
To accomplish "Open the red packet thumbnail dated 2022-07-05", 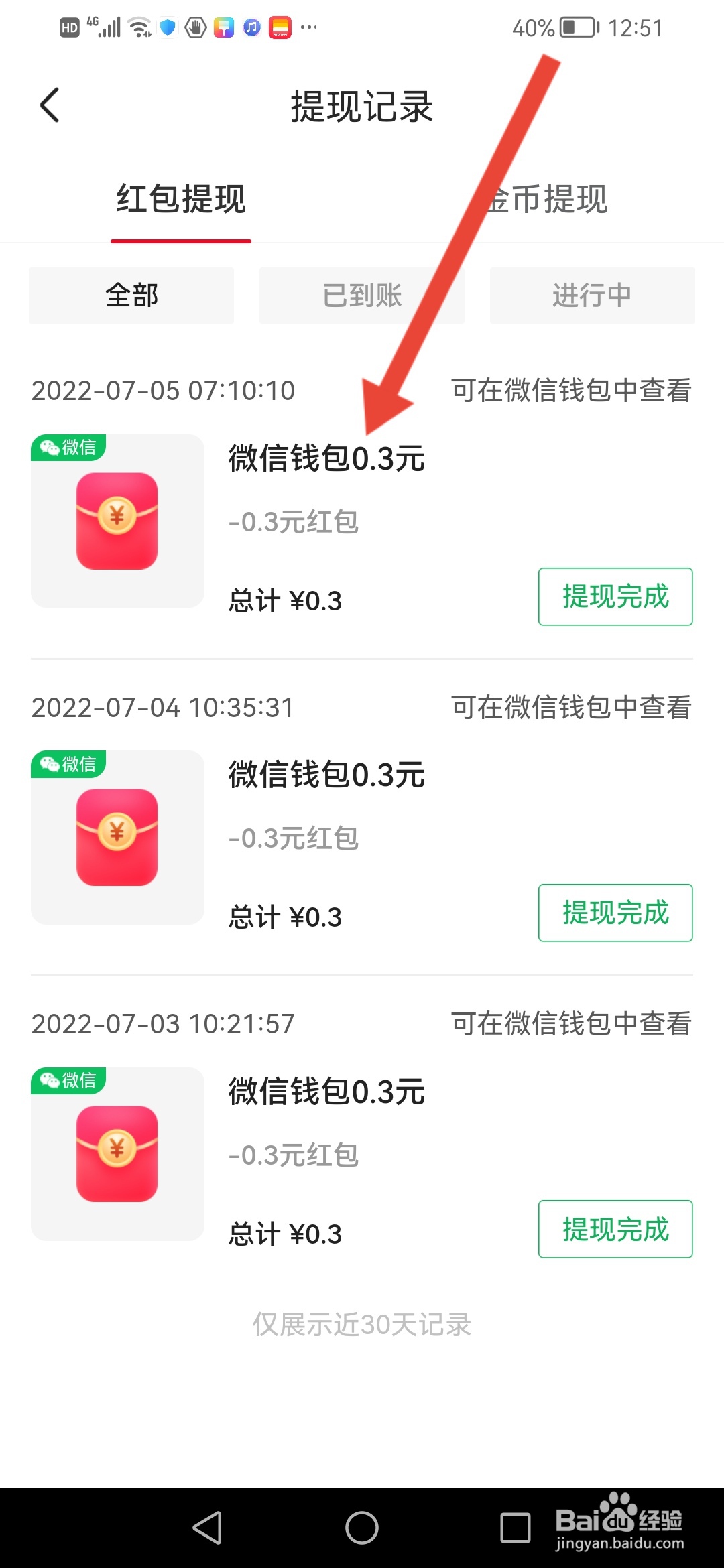I will click(x=117, y=521).
